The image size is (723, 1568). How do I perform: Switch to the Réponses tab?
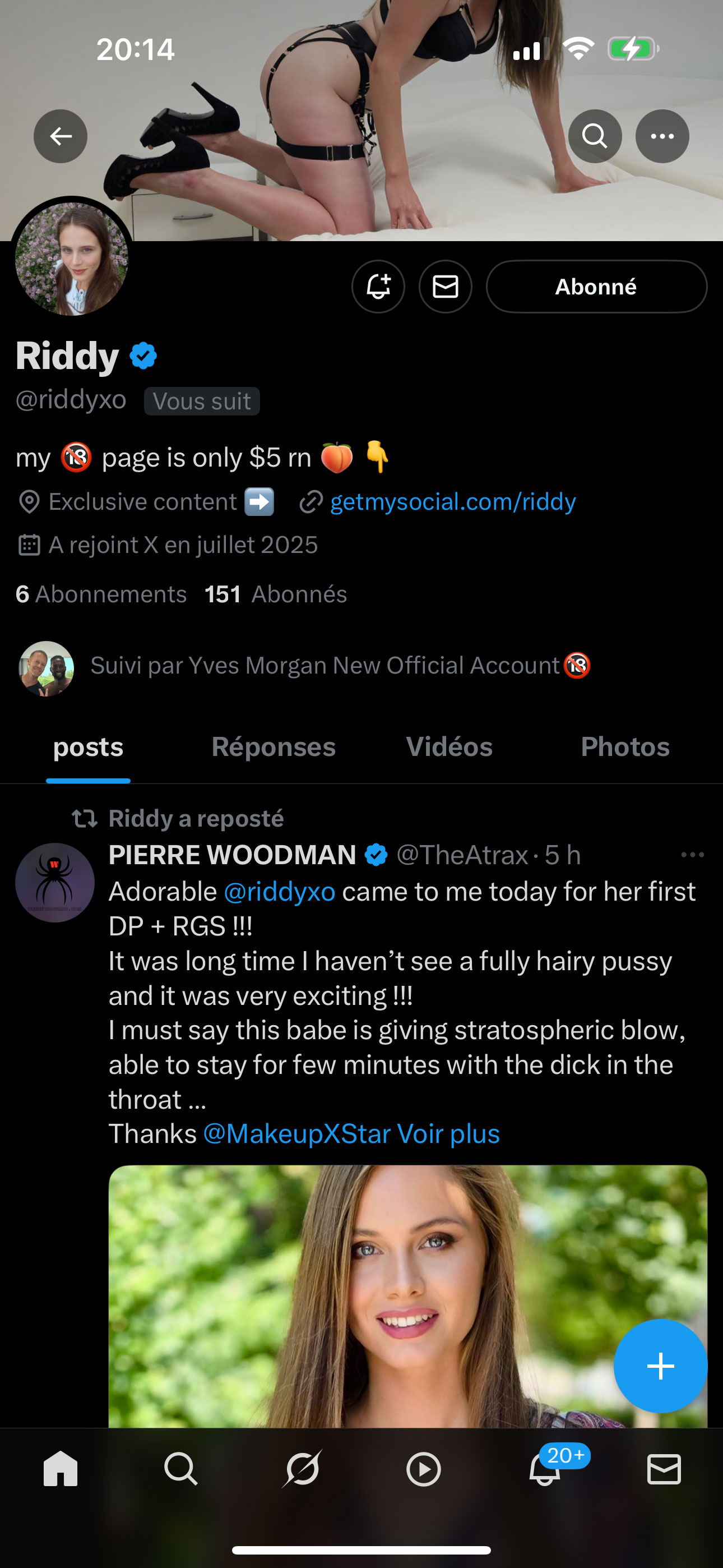click(x=274, y=747)
